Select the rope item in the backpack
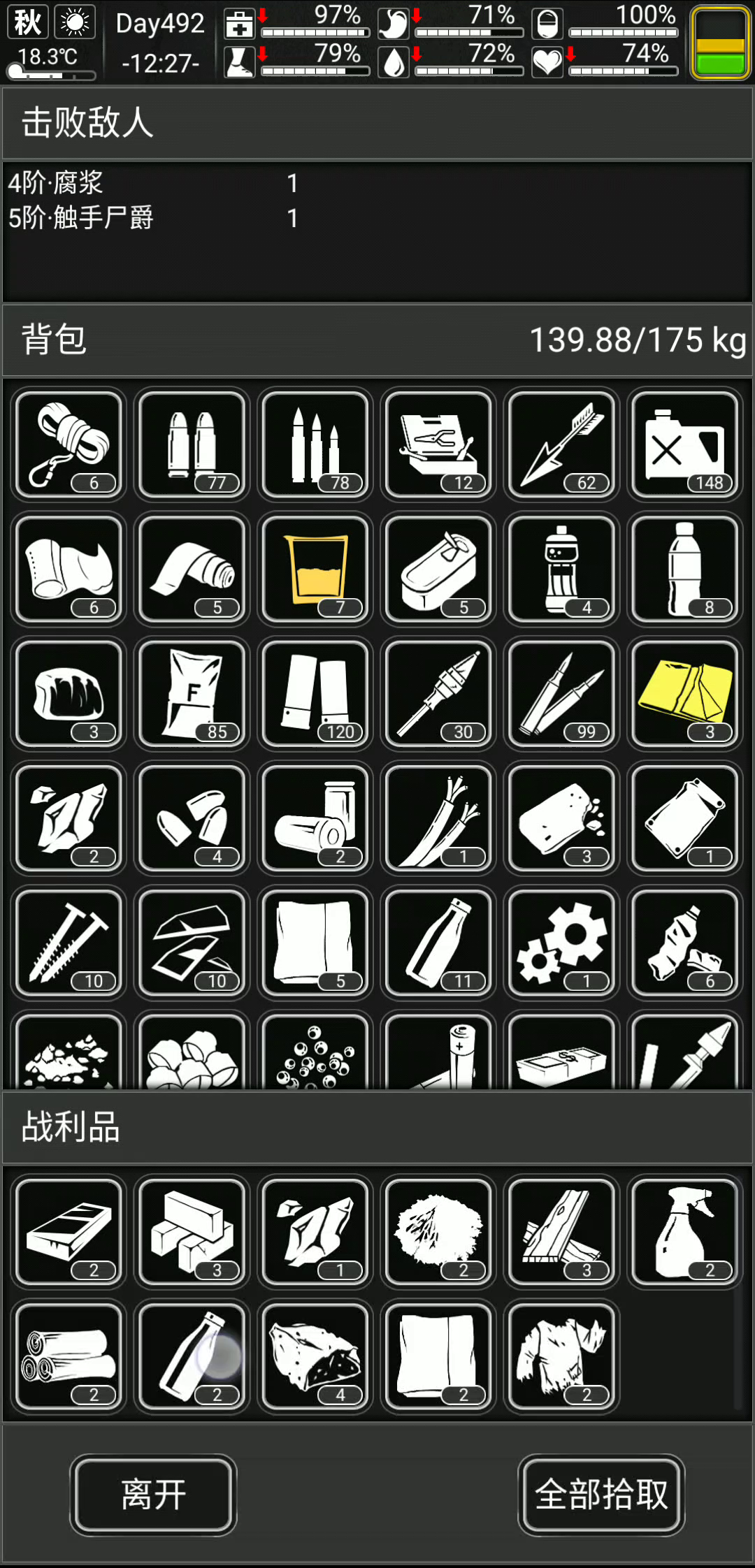This screenshot has width=755, height=1568. (x=69, y=444)
